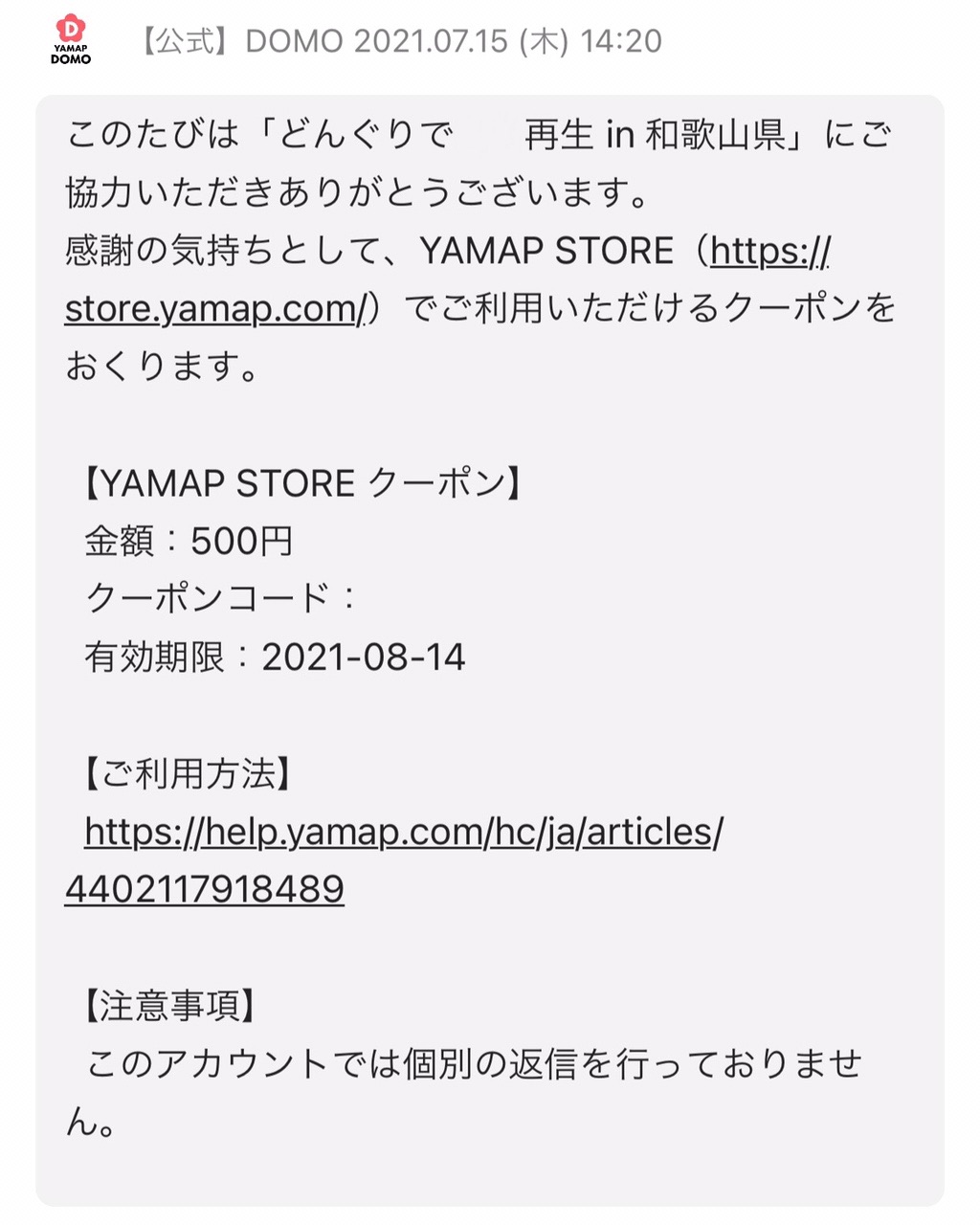Select the 有効期限 2021-08-14 line

tap(276, 657)
